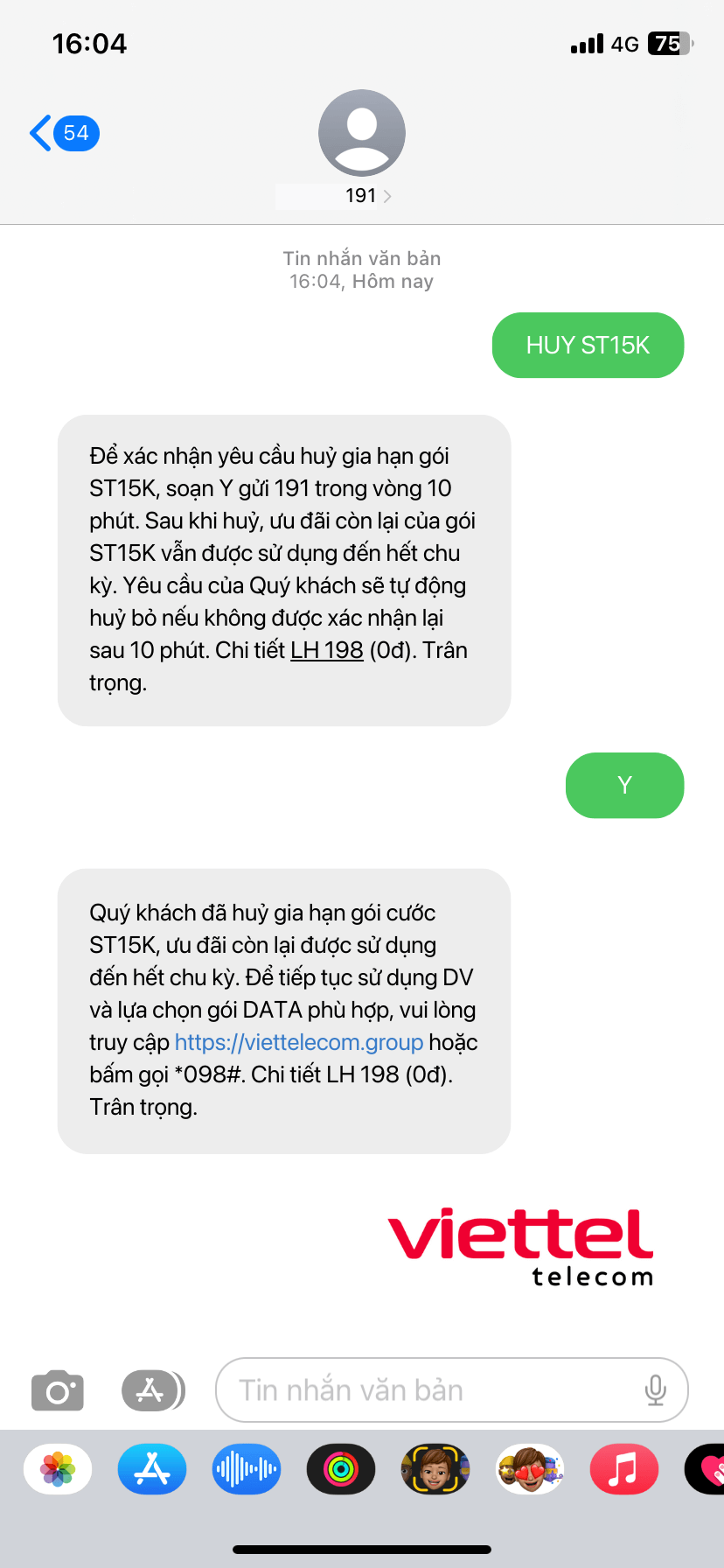Open the Memoji app in the drawer

tap(435, 1469)
